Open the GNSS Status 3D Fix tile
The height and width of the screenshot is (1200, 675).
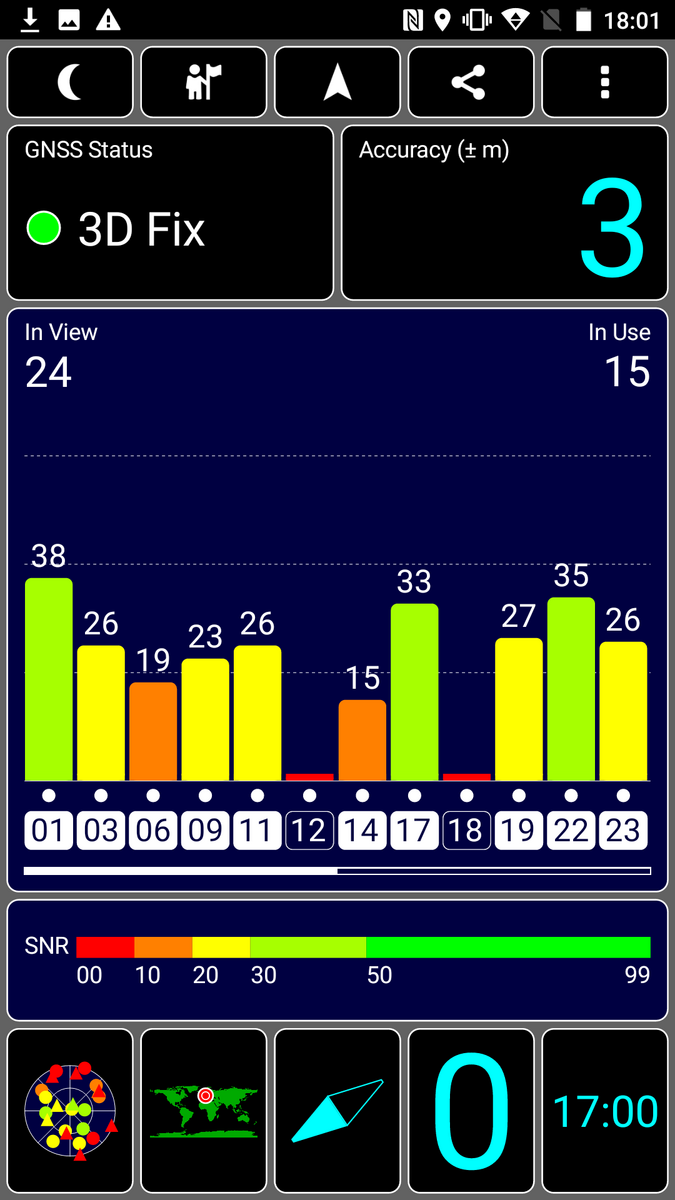[x=170, y=213]
